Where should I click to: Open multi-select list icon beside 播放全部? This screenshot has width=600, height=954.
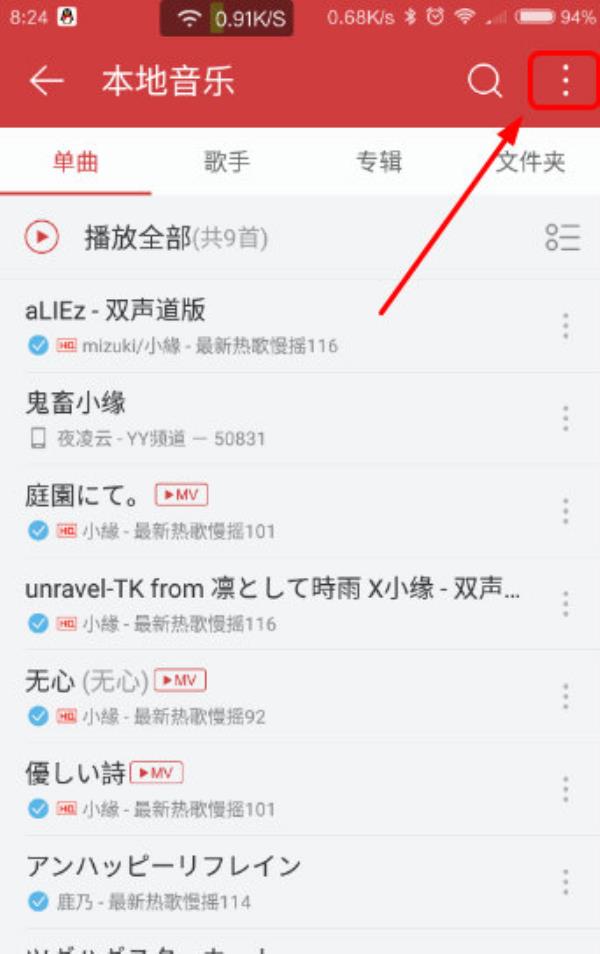click(x=562, y=238)
